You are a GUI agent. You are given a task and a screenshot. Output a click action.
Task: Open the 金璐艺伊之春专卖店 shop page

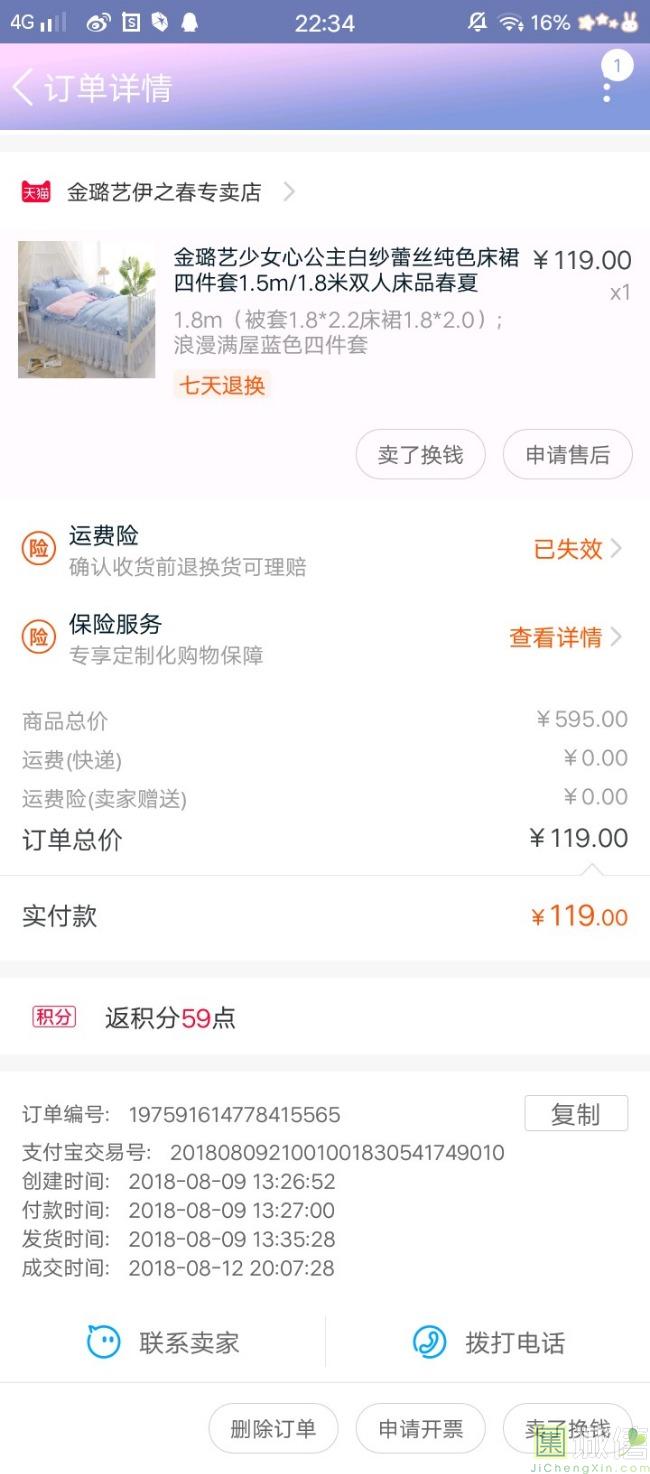[165, 192]
